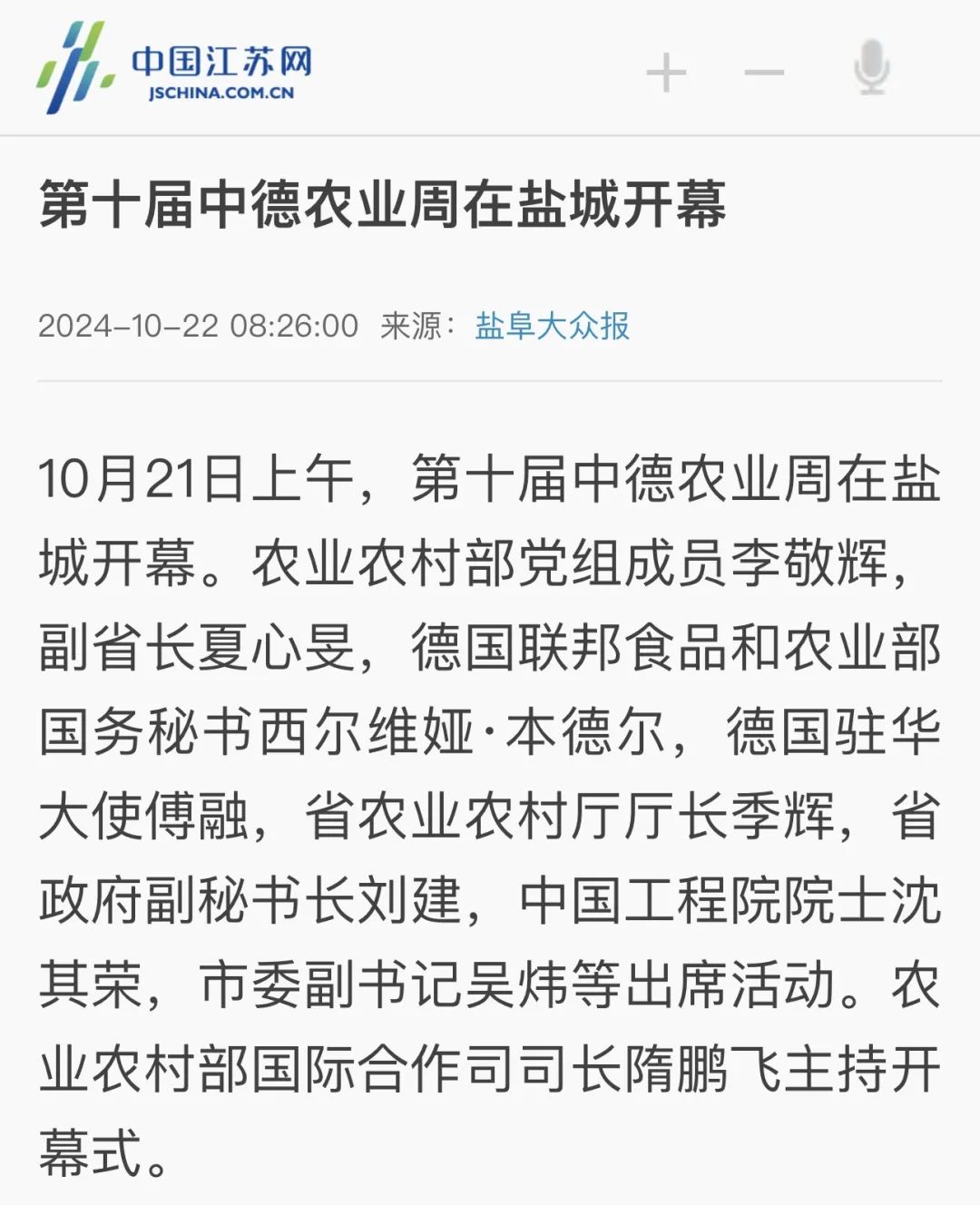This screenshot has height=1205, width=980.
Task: Increase the article font size
Action: pos(666,73)
